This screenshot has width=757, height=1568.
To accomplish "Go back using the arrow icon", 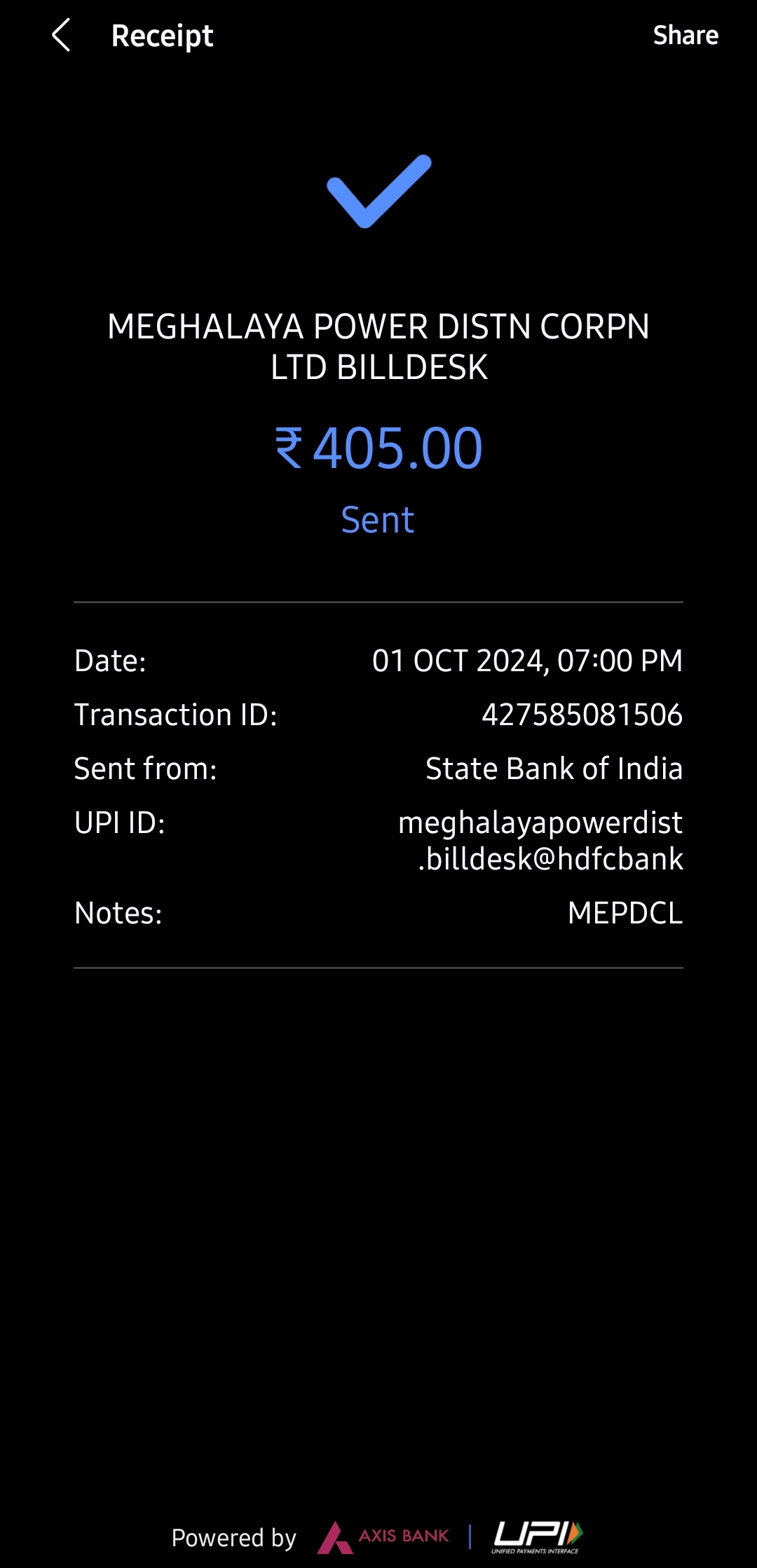I will (x=62, y=36).
